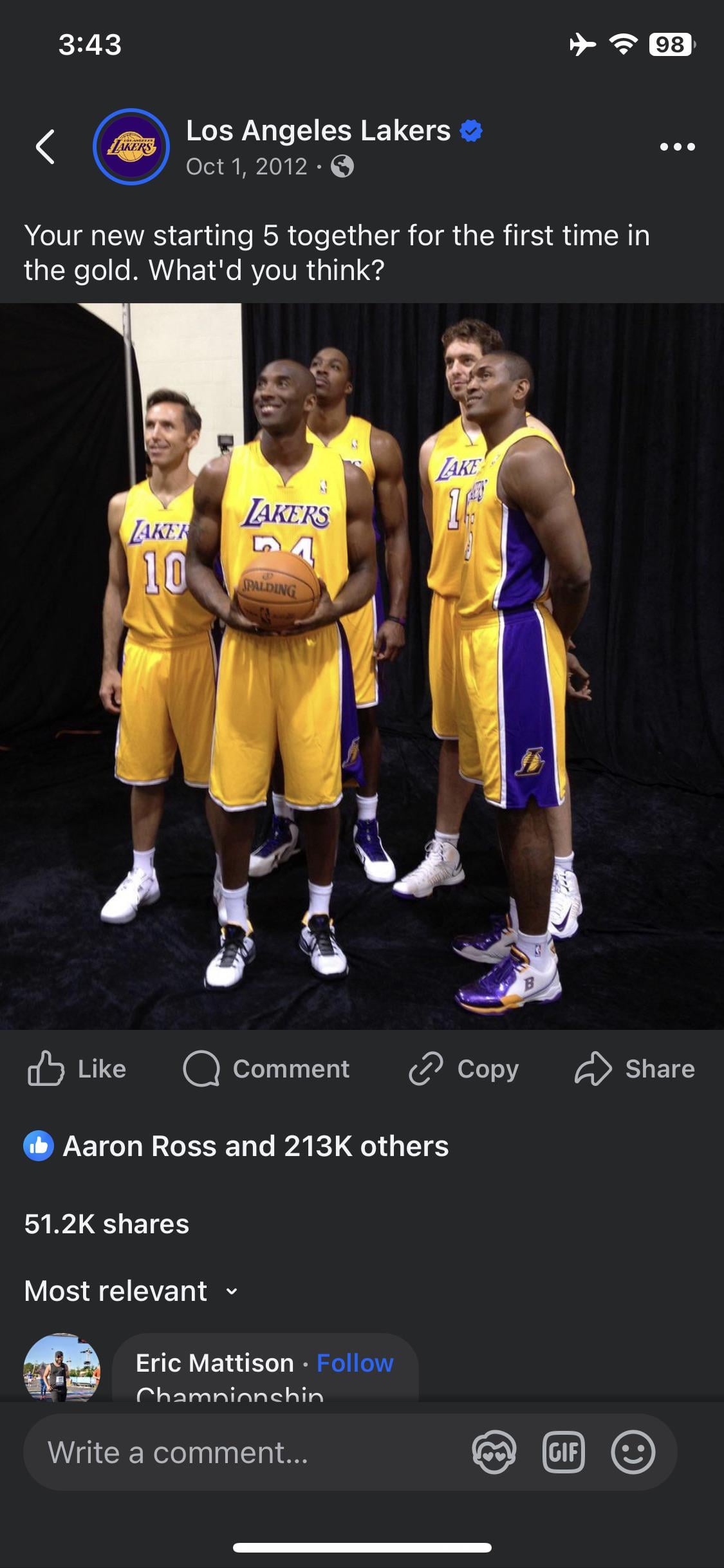
Task: Open the Los Angeles Lakers page name
Action: (x=318, y=131)
